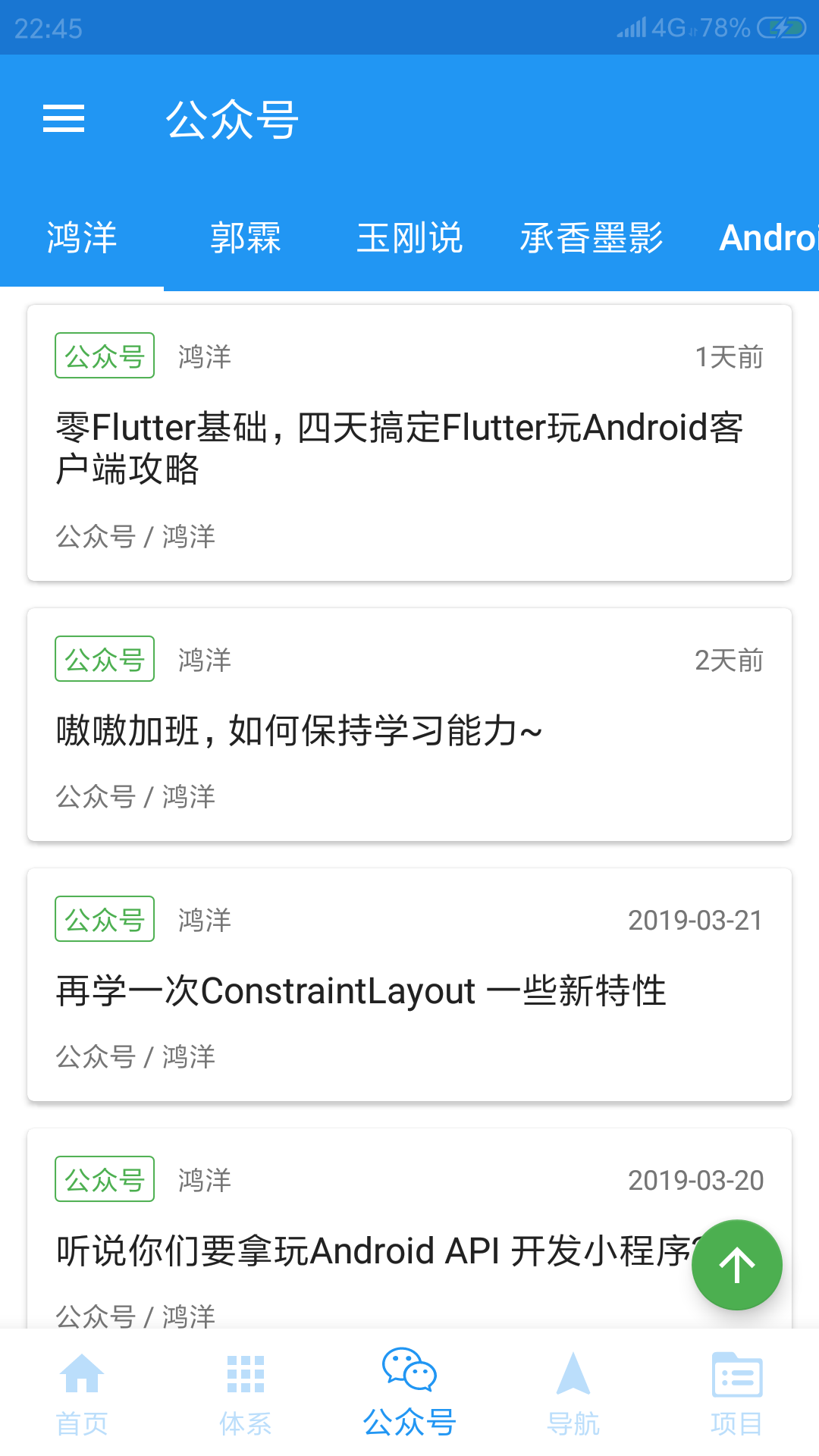Screen dimensions: 819x1456
Task: Open the Flutter玩Android客户端攻略 article
Action: coord(409,443)
